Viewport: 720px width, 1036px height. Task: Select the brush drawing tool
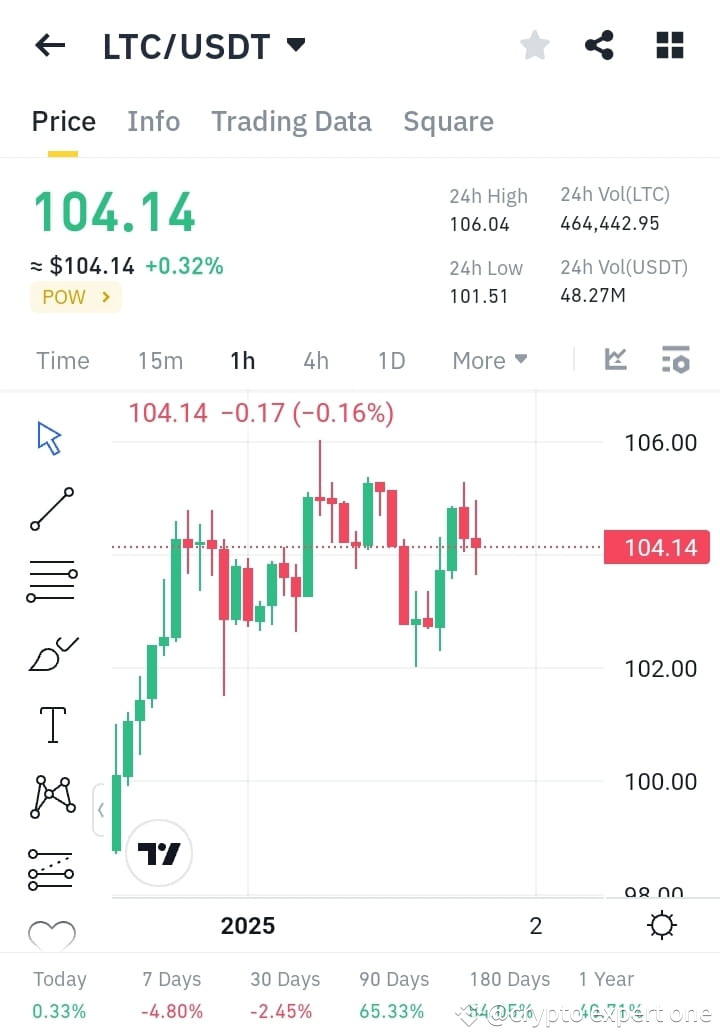[51, 652]
